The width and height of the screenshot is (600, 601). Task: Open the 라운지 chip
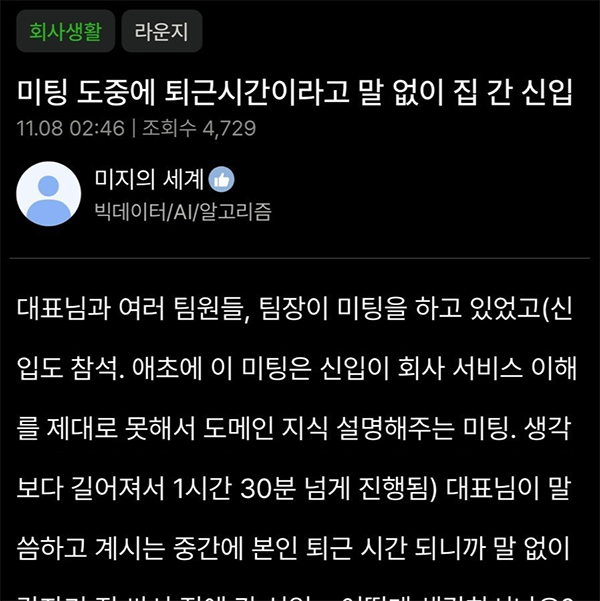(161, 32)
